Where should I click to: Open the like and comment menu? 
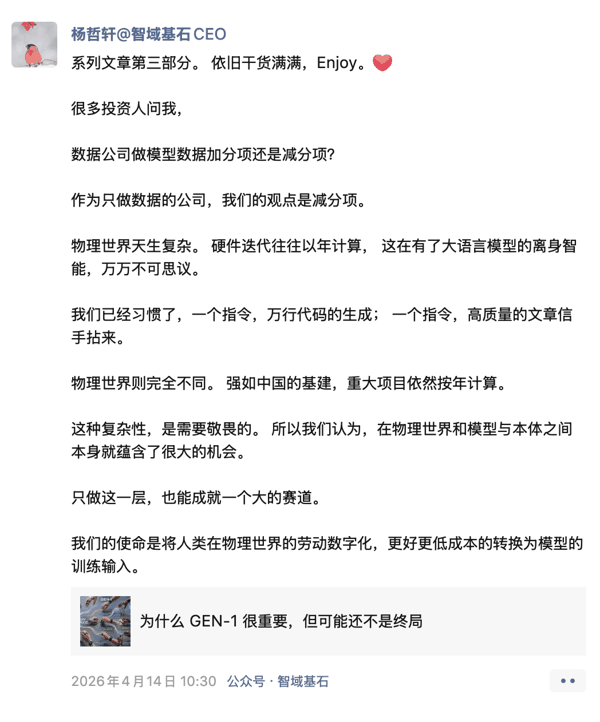[x=567, y=681]
